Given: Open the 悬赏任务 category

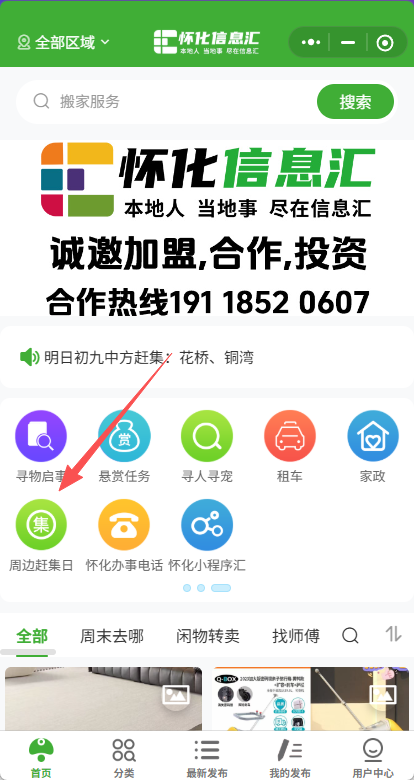Looking at the screenshot, I should coord(124,447).
